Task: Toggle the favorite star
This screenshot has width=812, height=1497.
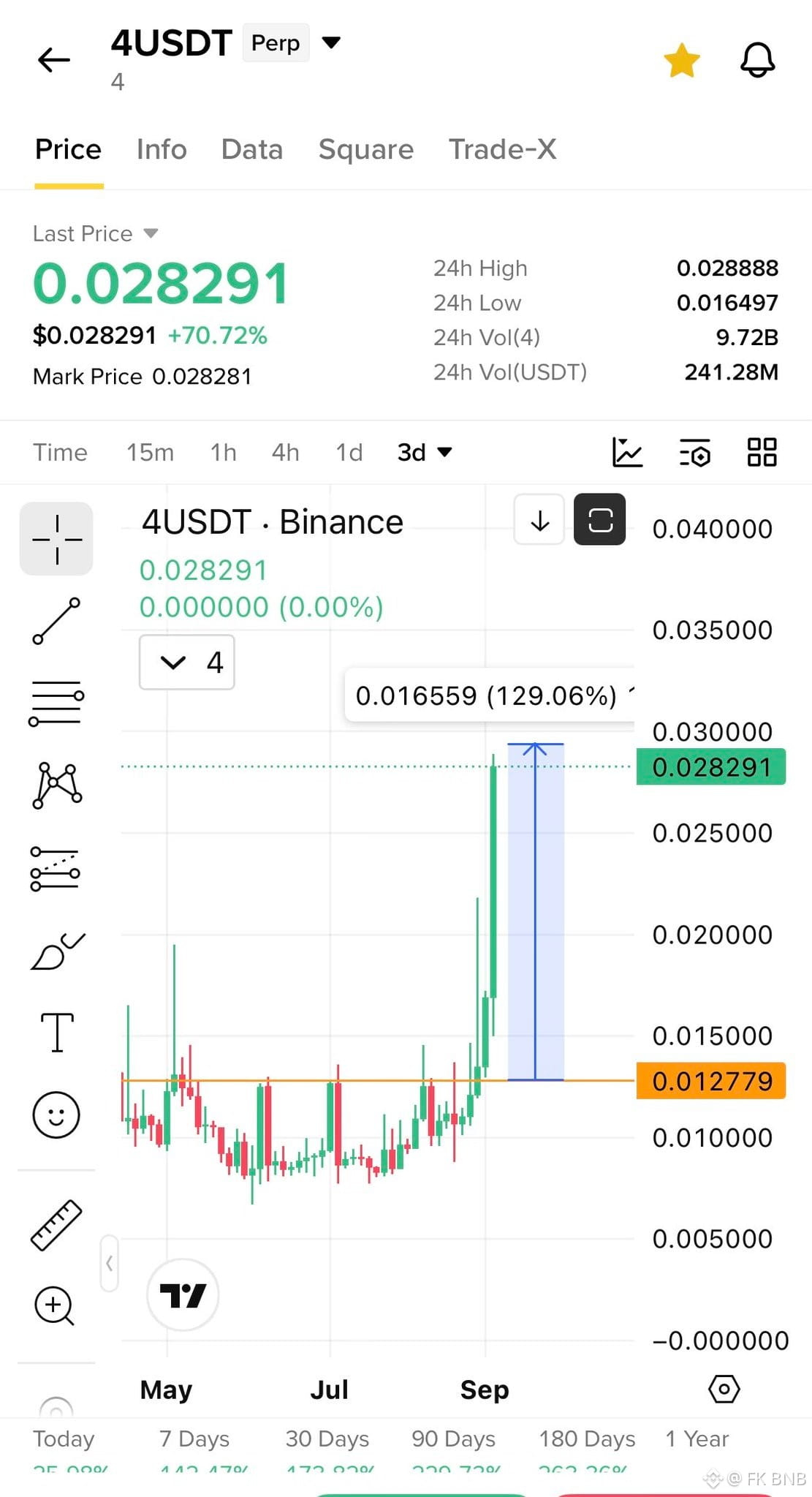Action: [682, 60]
